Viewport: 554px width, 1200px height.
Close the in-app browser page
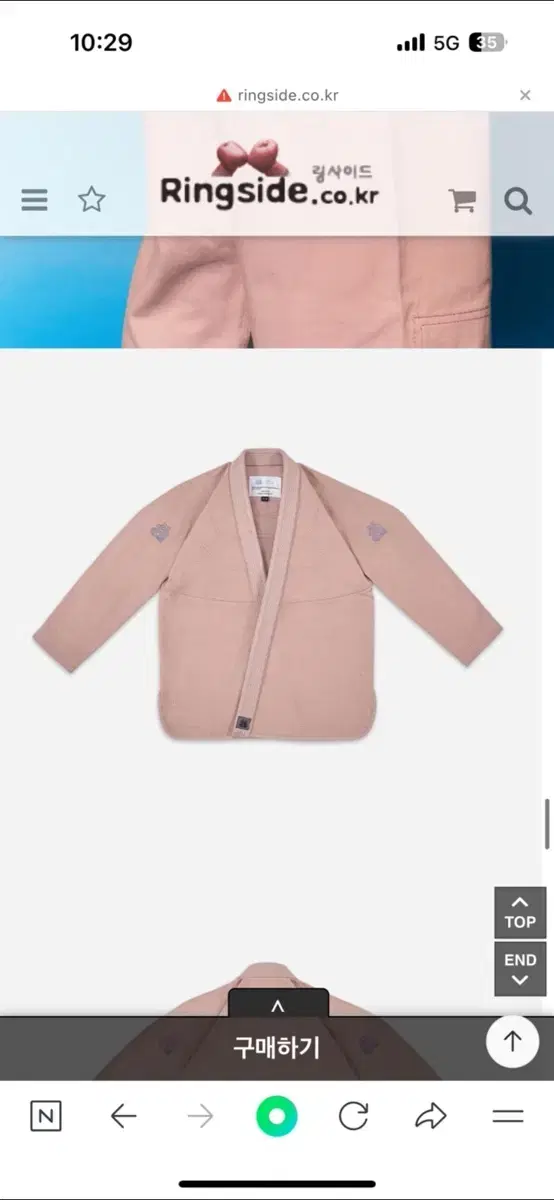pos(525,95)
